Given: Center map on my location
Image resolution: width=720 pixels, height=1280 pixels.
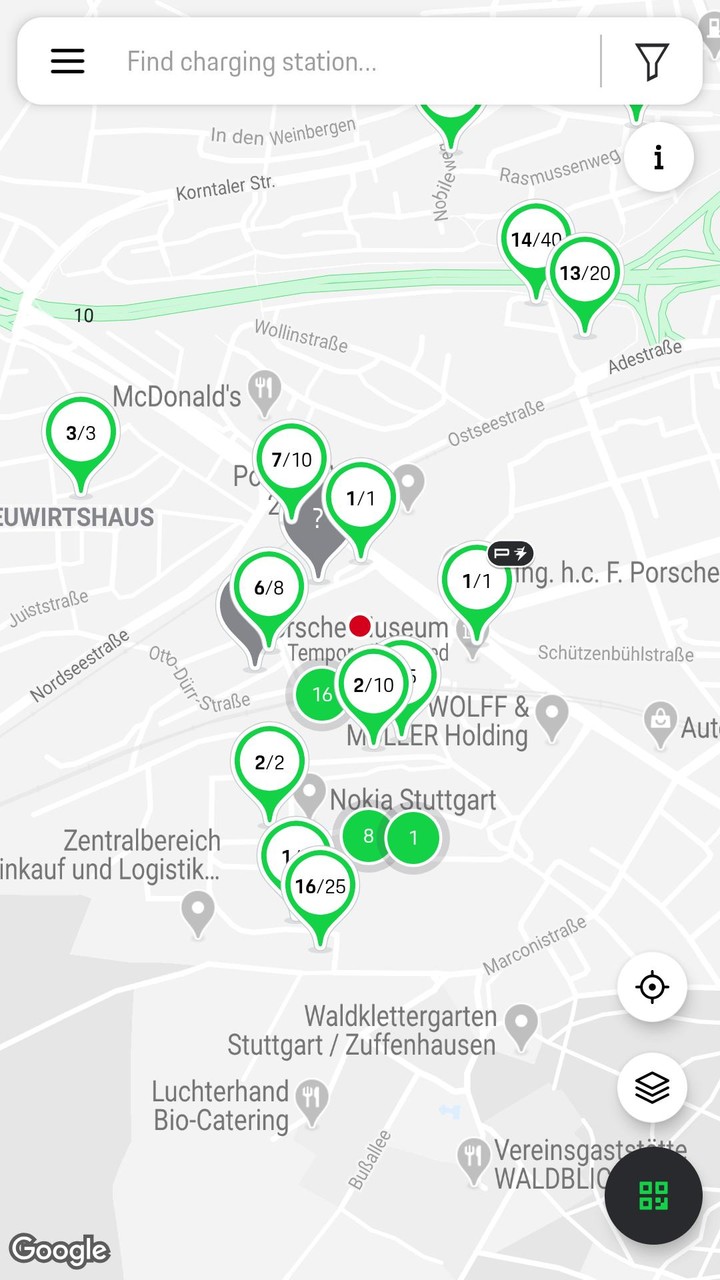Looking at the screenshot, I should pos(652,987).
